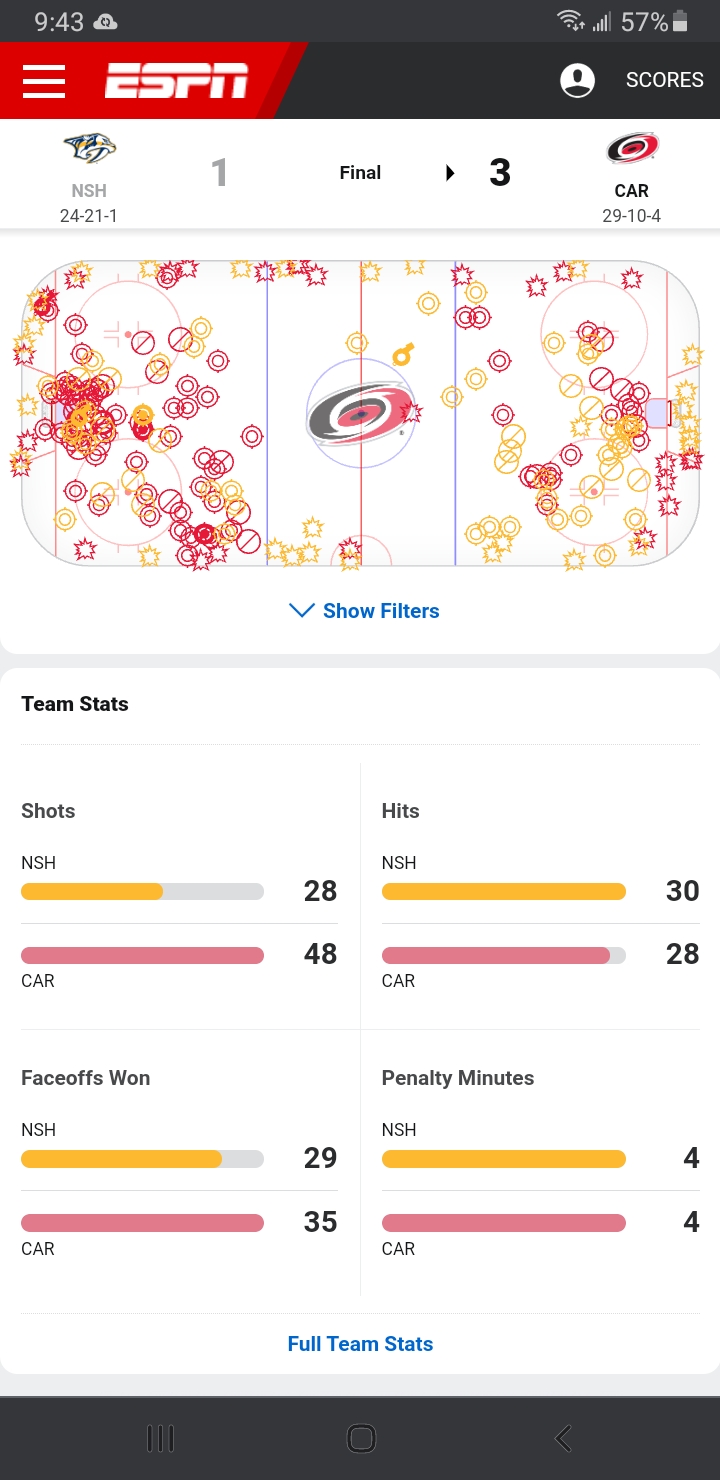Expand Show Filters for shot chart
Viewport: 720px width, 1480px height.
pyautogui.click(x=364, y=611)
